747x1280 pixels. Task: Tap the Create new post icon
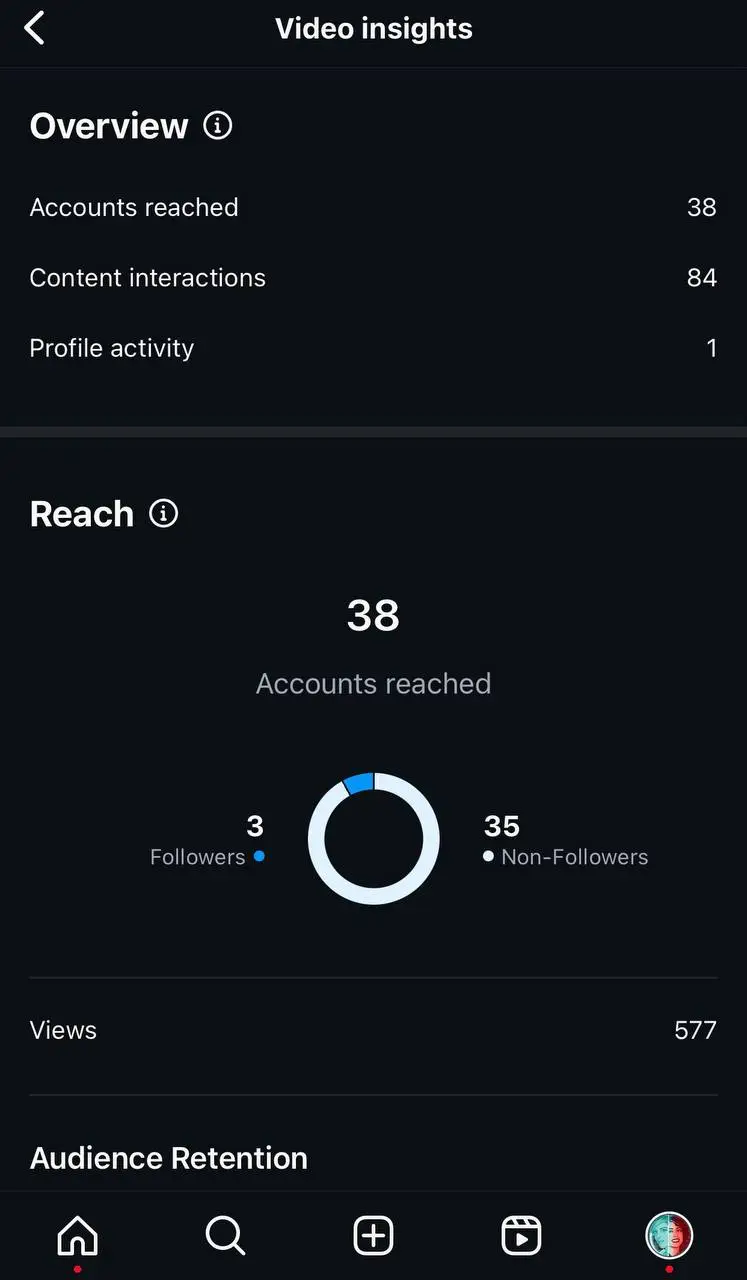(x=372, y=1236)
